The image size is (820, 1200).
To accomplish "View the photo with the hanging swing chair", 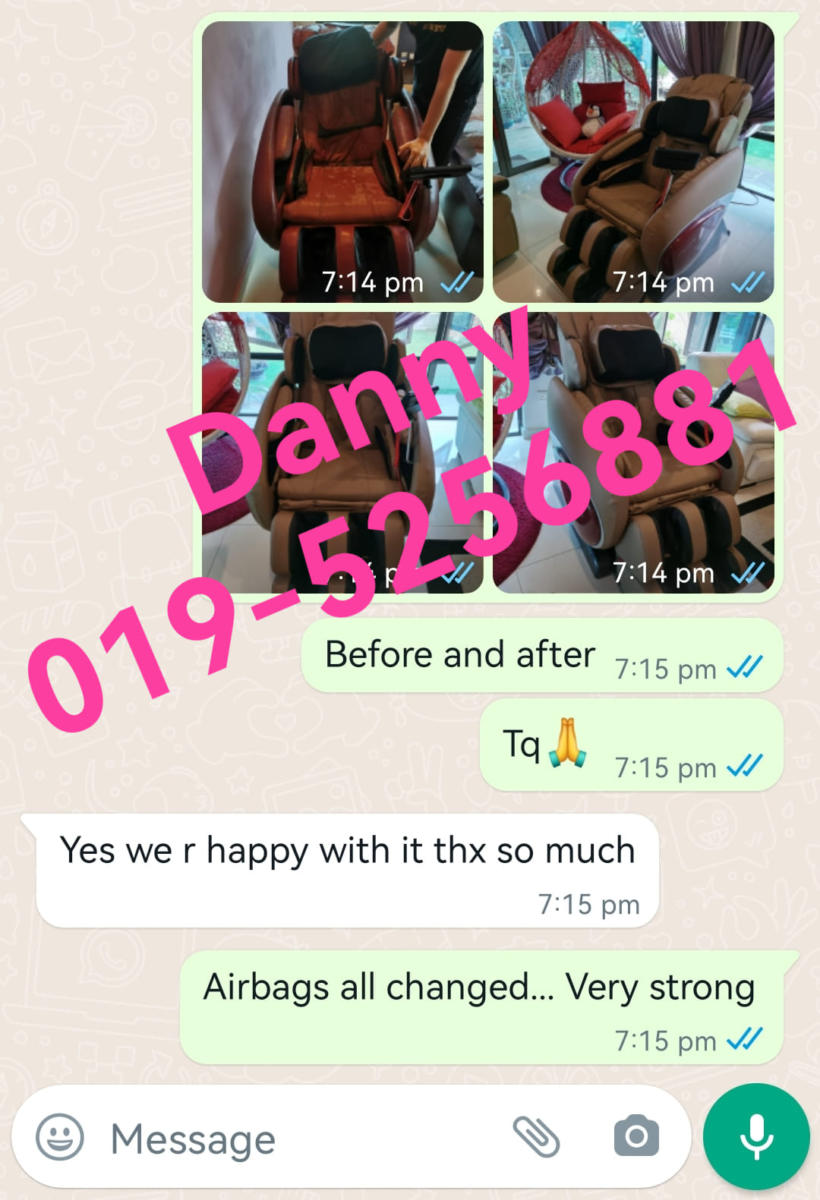I will 634,162.
